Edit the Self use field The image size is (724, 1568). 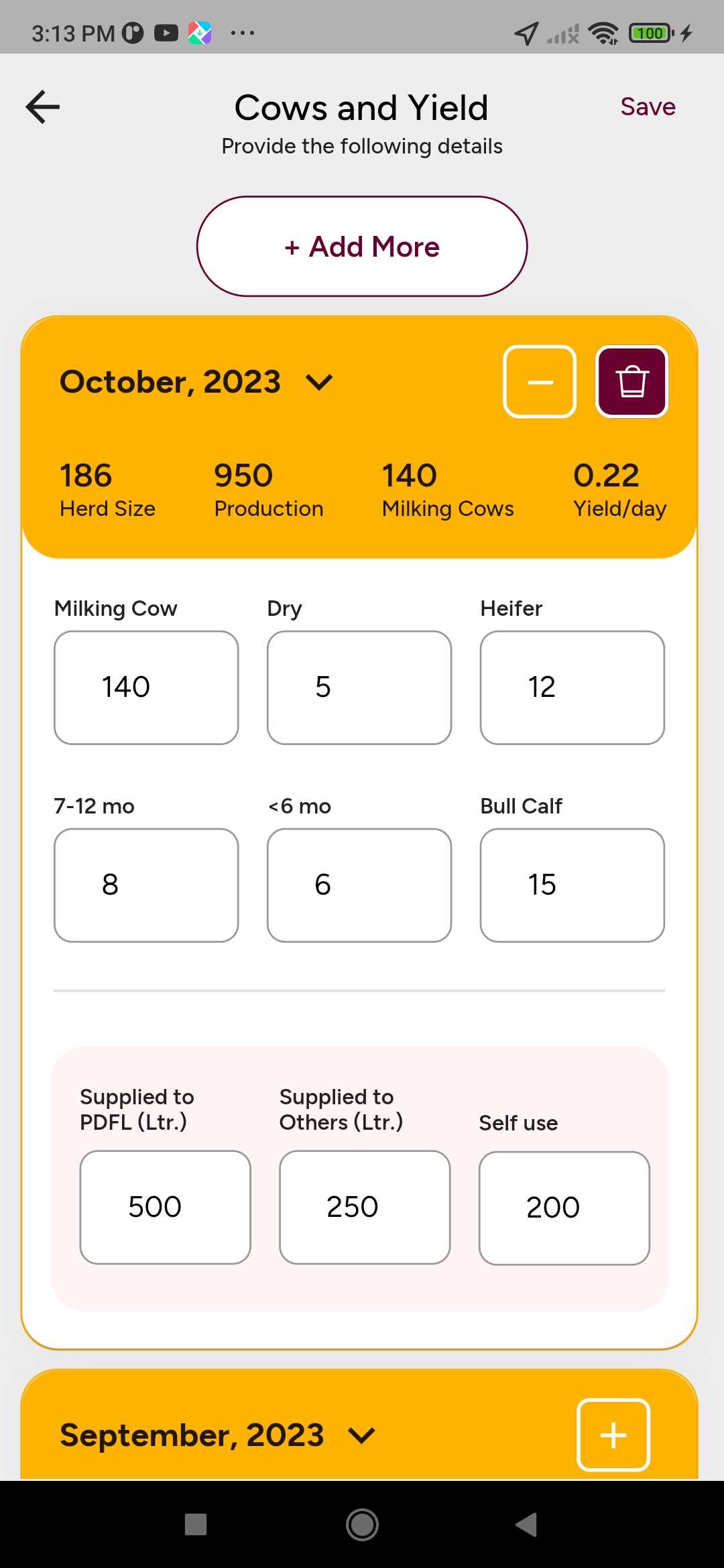click(564, 1208)
